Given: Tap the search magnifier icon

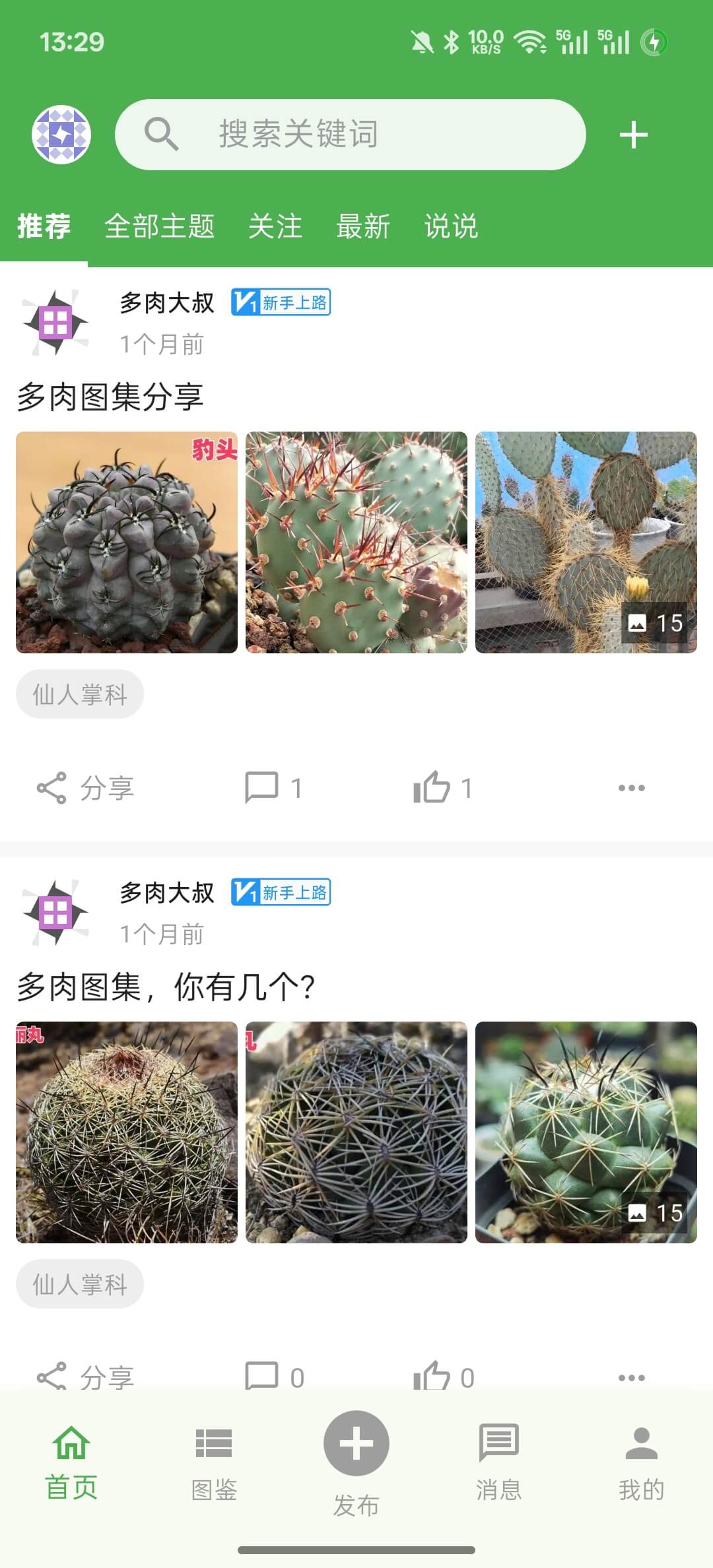Looking at the screenshot, I should 162,134.
